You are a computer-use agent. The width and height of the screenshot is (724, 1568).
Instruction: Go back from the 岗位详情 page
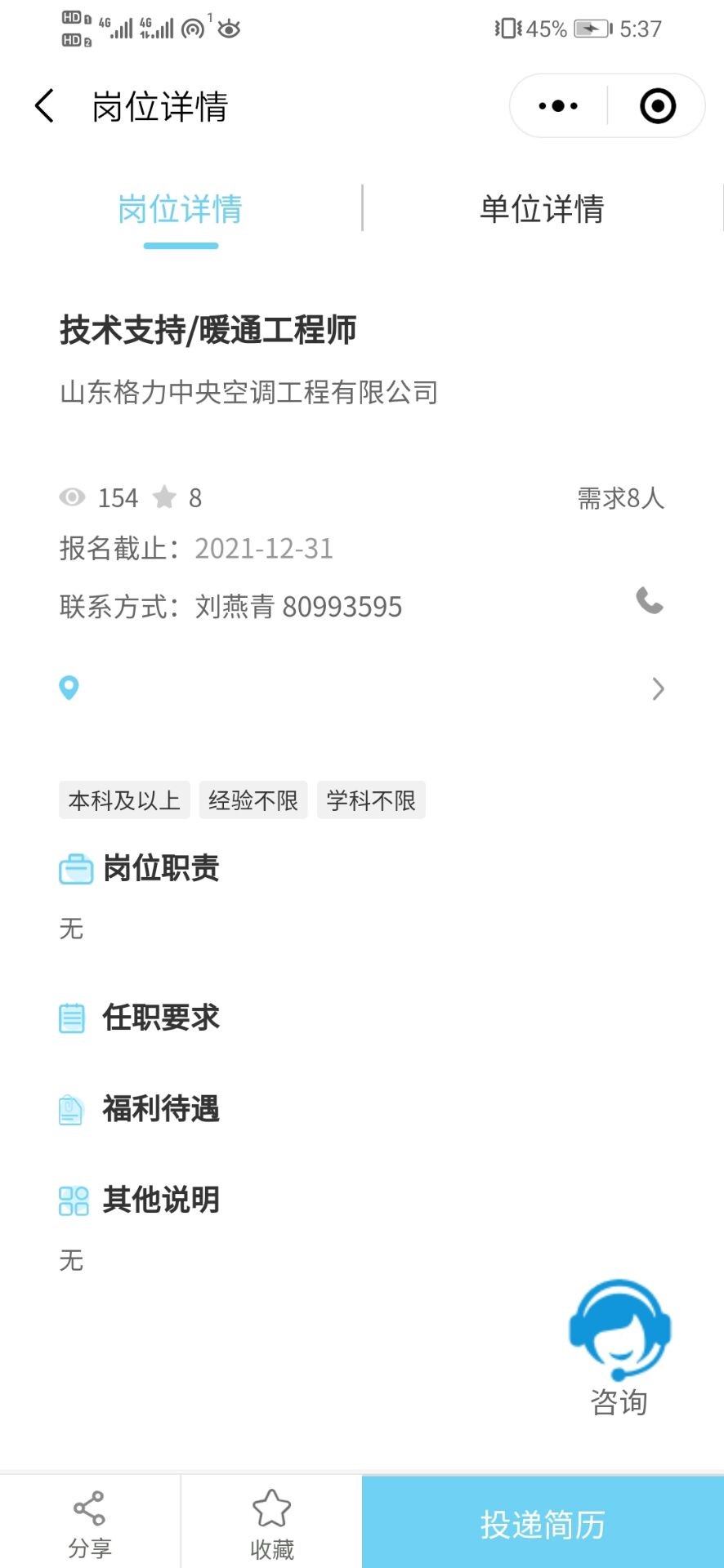(x=45, y=106)
